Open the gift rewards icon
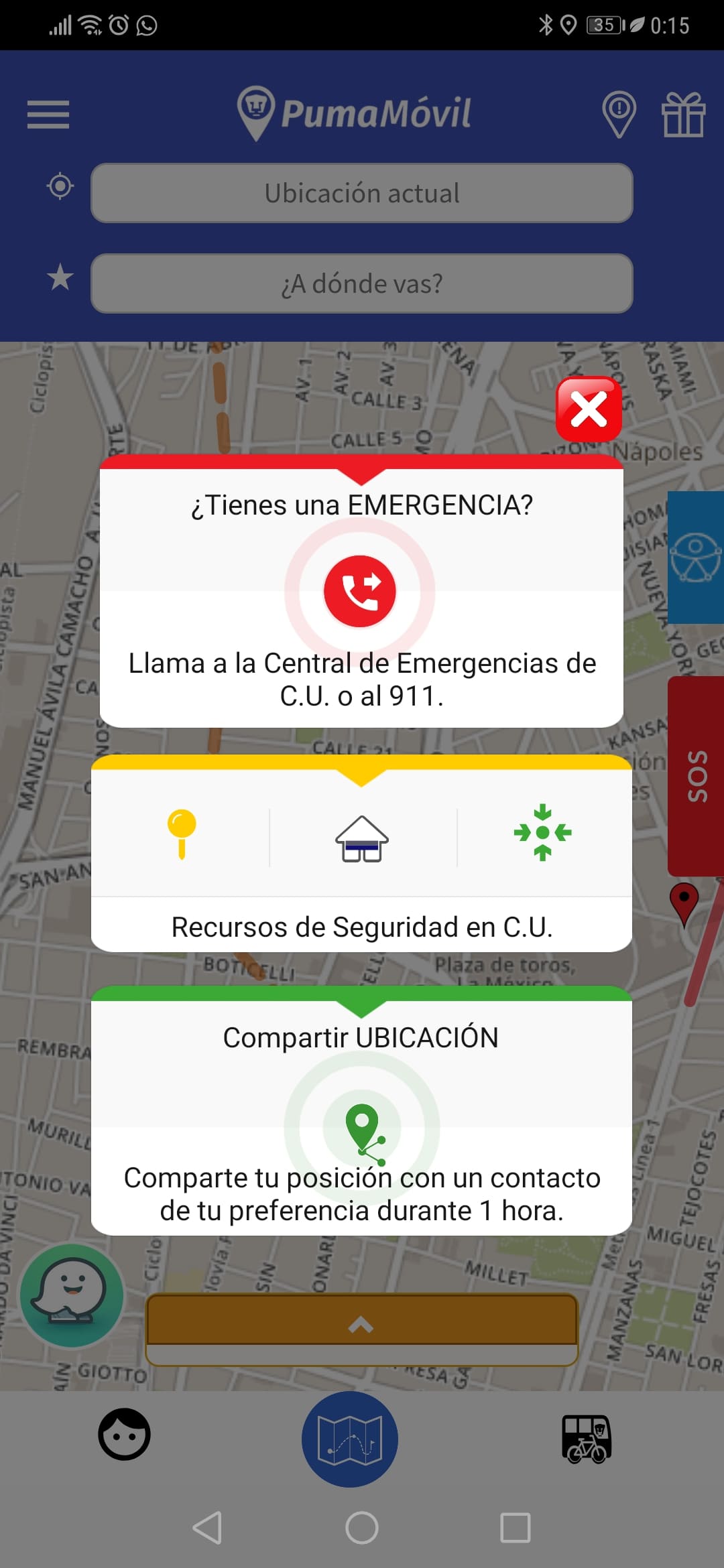 coord(683,115)
